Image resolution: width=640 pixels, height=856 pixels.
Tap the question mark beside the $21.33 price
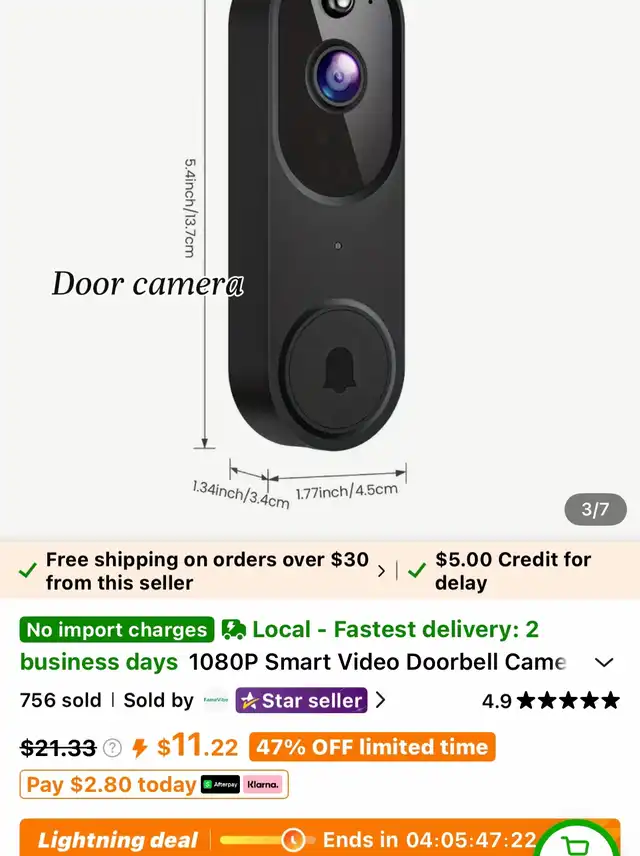click(113, 747)
